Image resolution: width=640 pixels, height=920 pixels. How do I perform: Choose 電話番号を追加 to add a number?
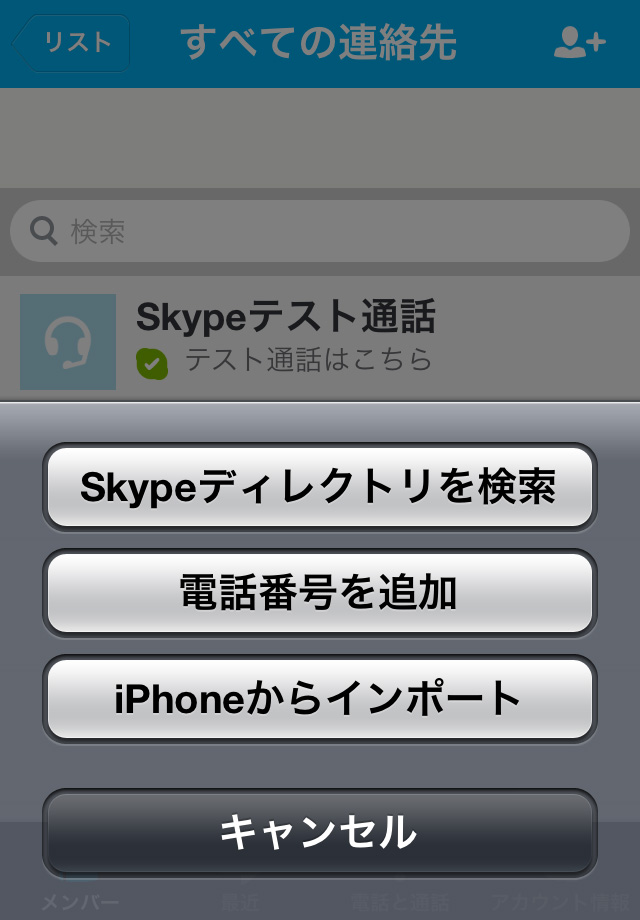point(319,592)
